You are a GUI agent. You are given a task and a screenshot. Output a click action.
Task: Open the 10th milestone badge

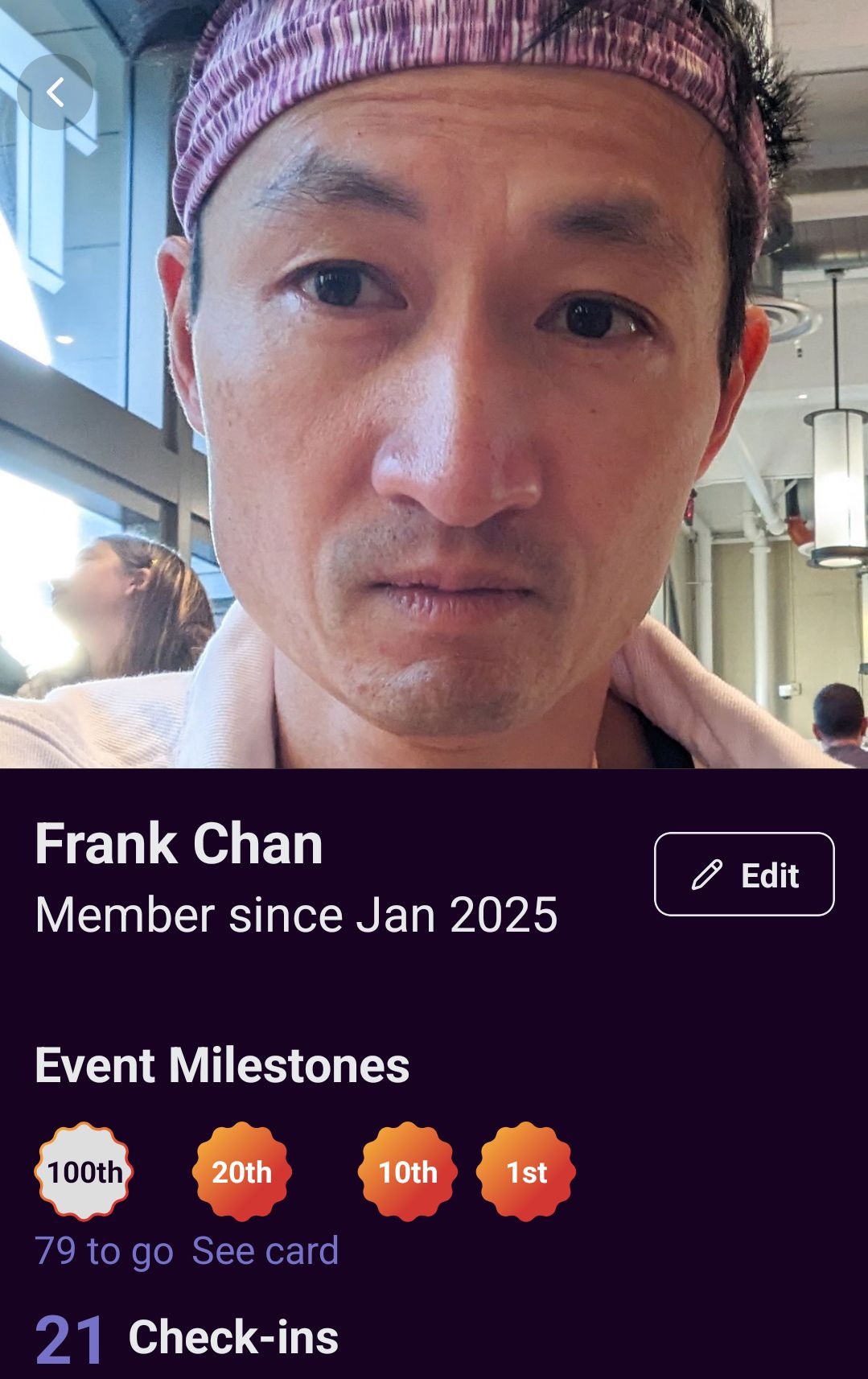click(408, 1171)
